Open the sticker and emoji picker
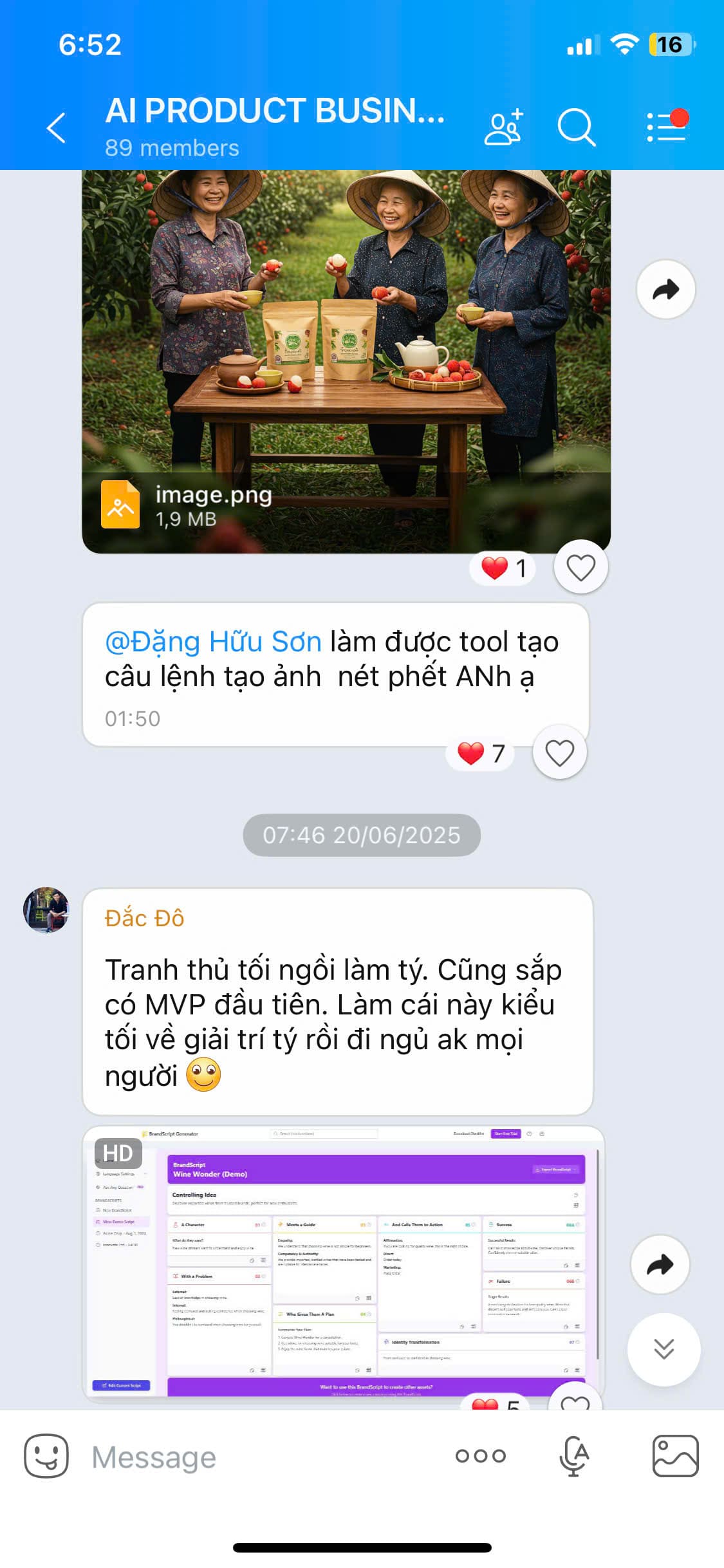 (x=46, y=1456)
